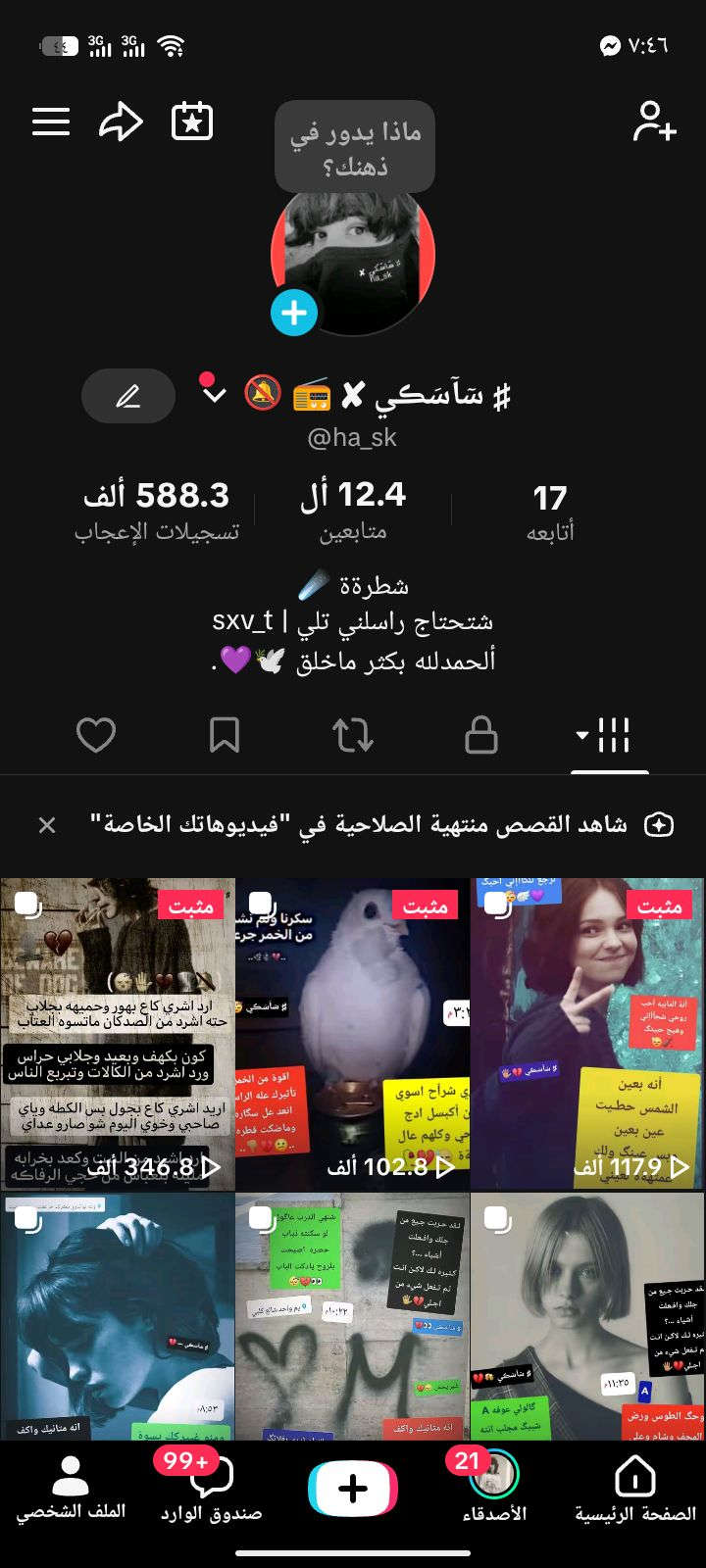
Task: View the 12.4 ألف followers list
Action: 353,512
